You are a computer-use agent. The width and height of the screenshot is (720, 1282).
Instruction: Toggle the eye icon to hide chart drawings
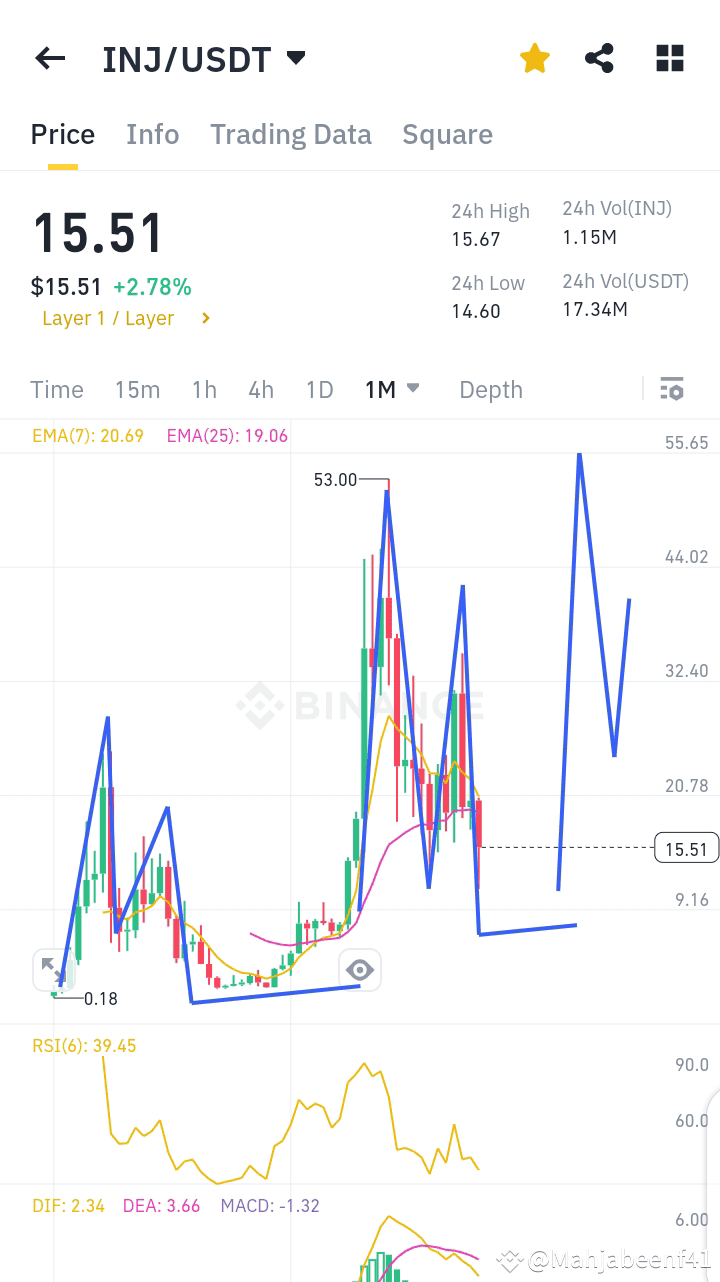point(360,969)
